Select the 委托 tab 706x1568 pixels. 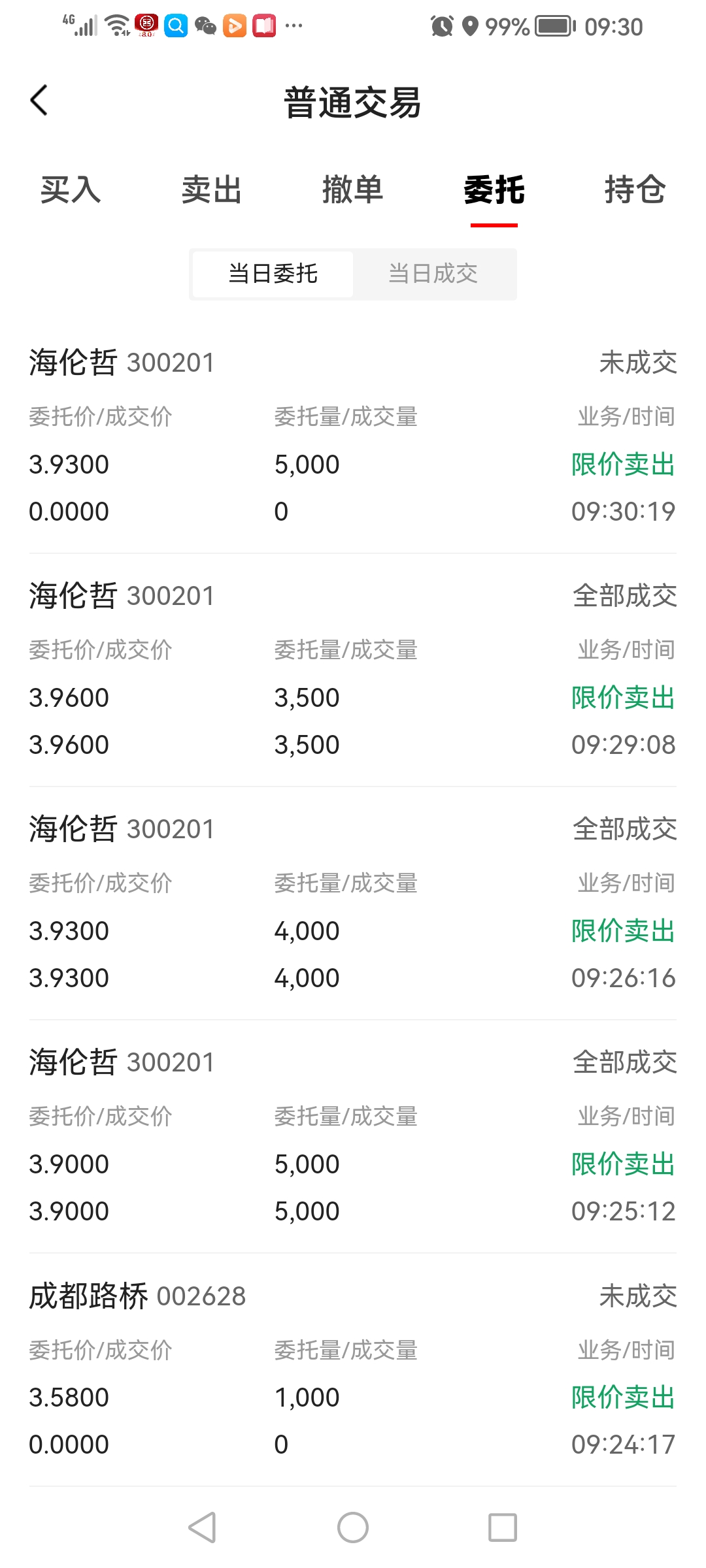494,190
